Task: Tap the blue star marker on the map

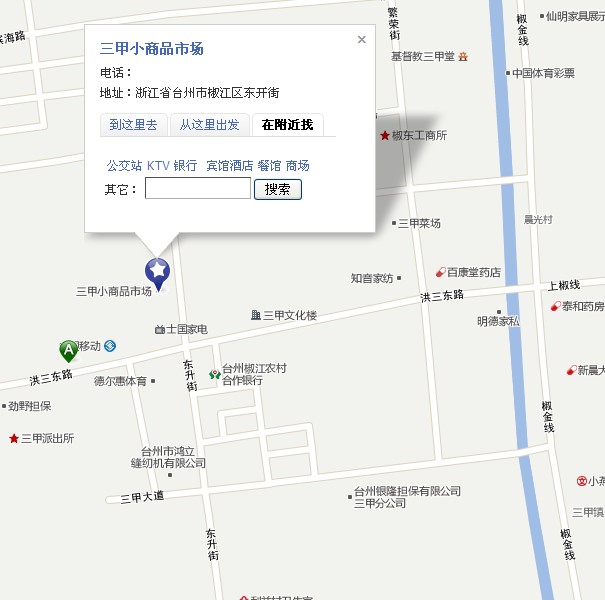Action: pyautogui.click(x=157, y=271)
